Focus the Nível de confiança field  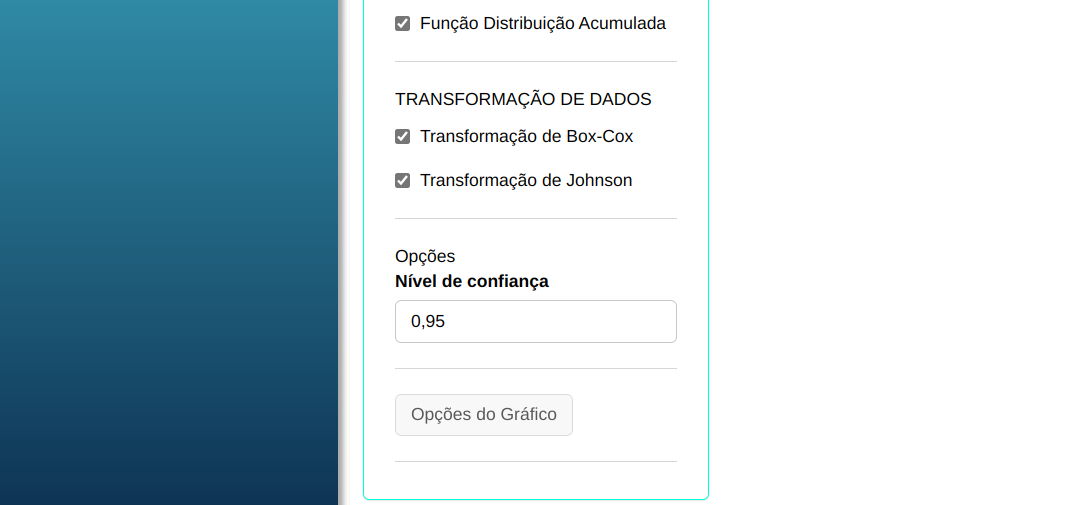[535, 321]
